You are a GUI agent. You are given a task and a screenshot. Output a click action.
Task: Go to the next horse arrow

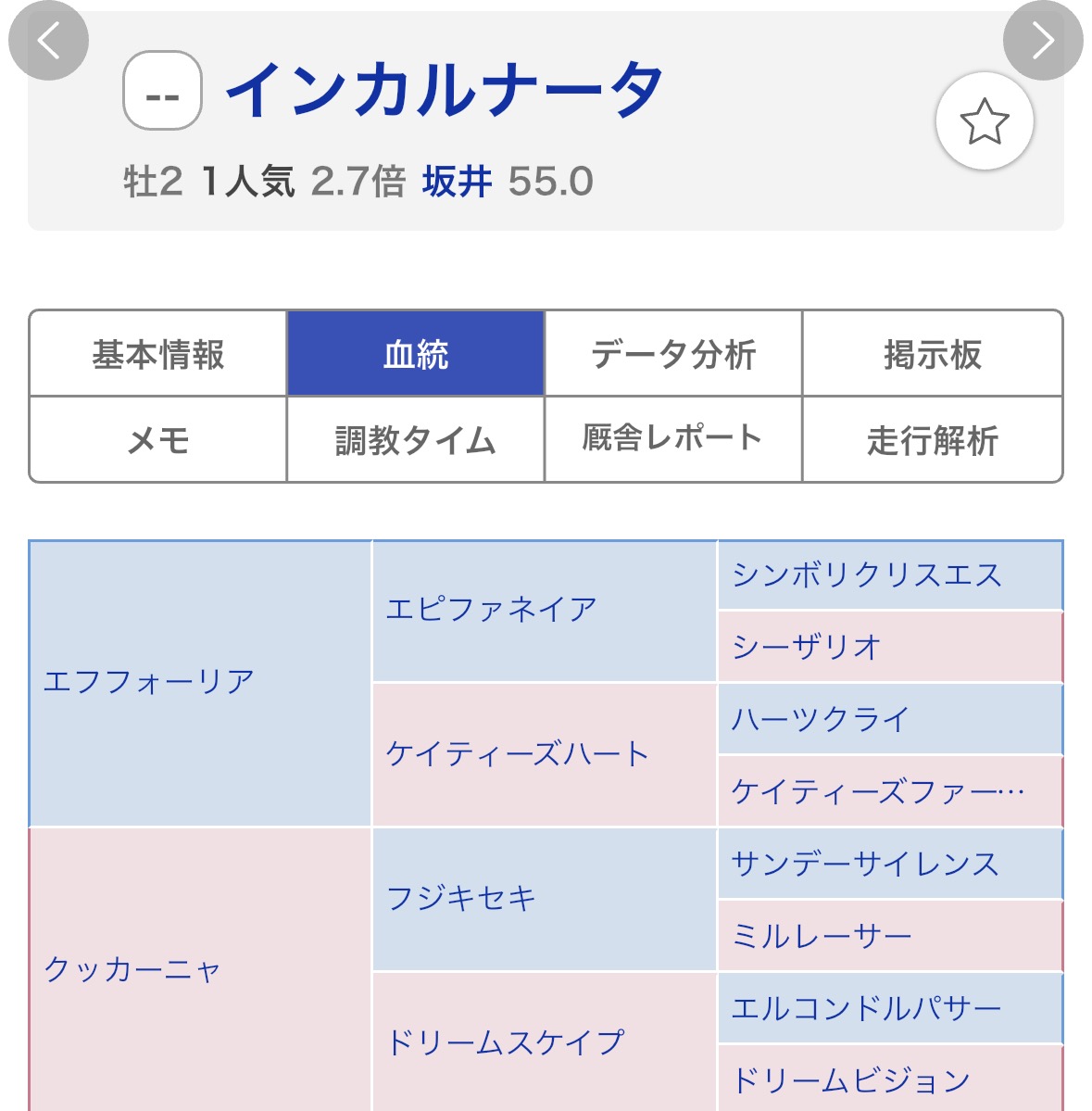pos(1043,41)
